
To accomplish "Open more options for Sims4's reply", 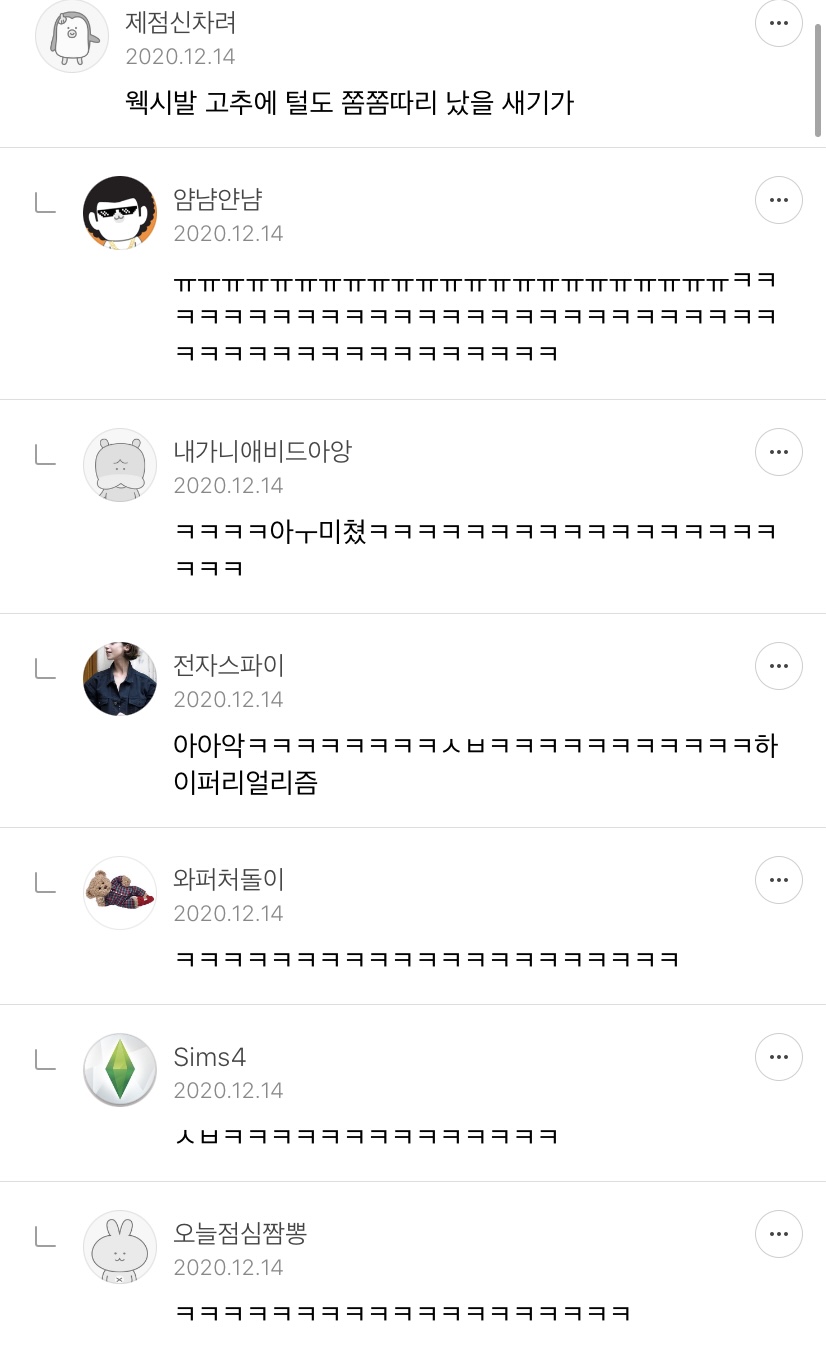I will click(x=779, y=1057).
